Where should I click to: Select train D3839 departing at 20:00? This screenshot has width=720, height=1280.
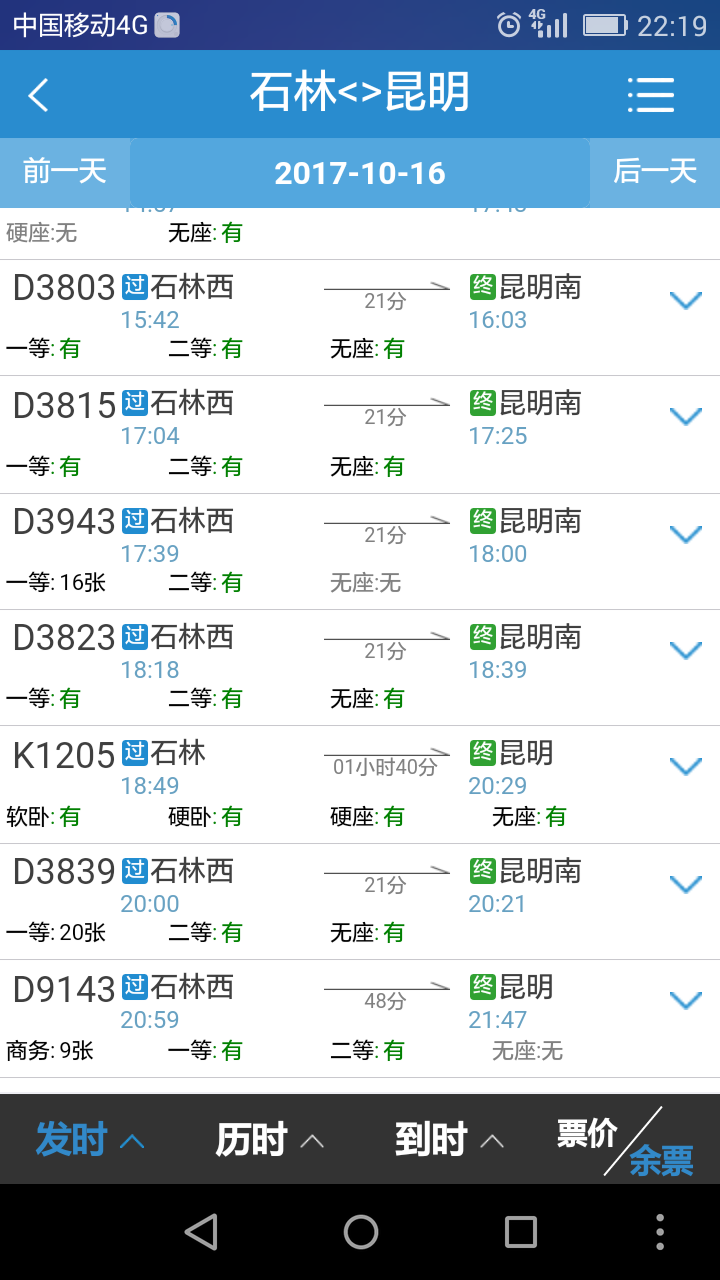[360, 902]
